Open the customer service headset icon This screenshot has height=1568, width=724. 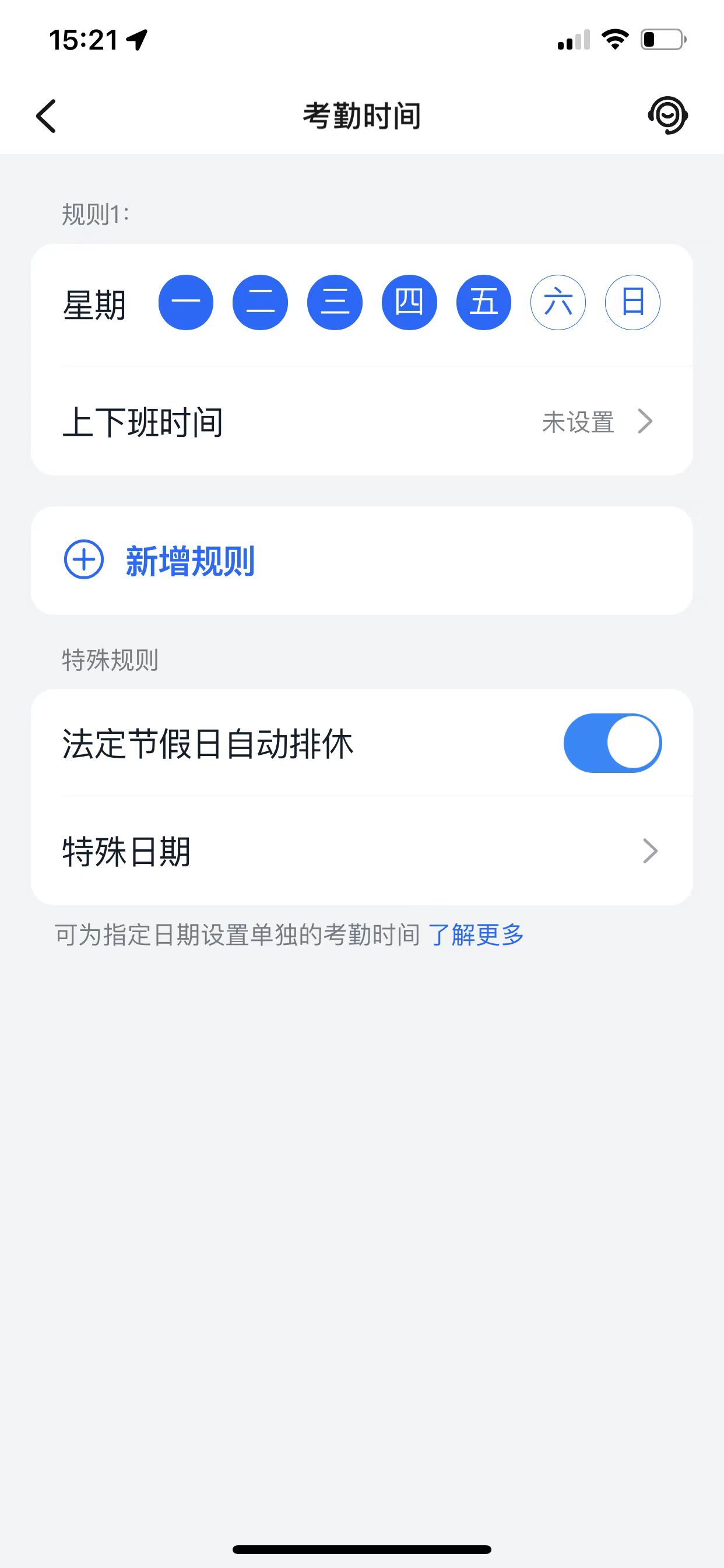[667, 115]
